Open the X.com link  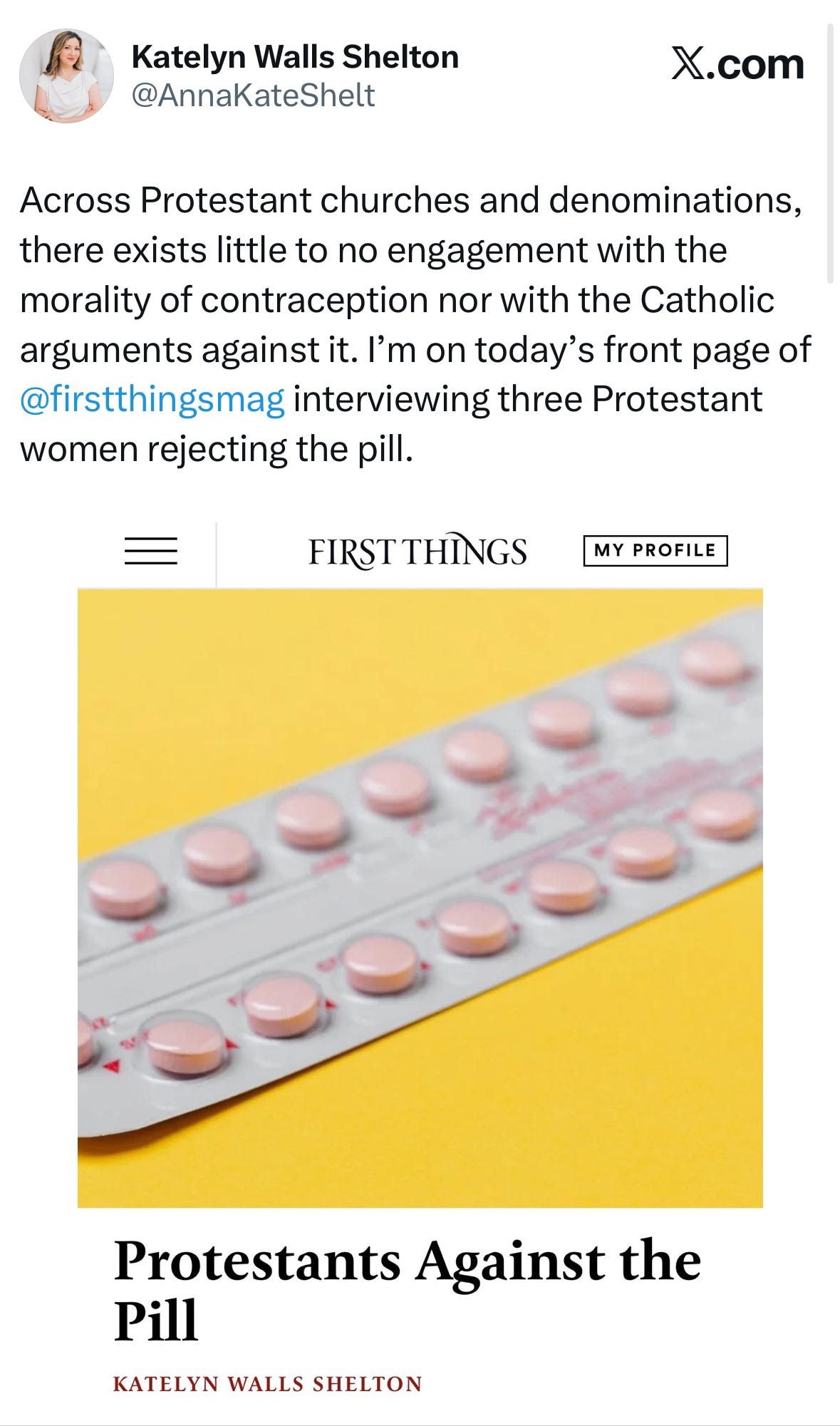tap(737, 64)
